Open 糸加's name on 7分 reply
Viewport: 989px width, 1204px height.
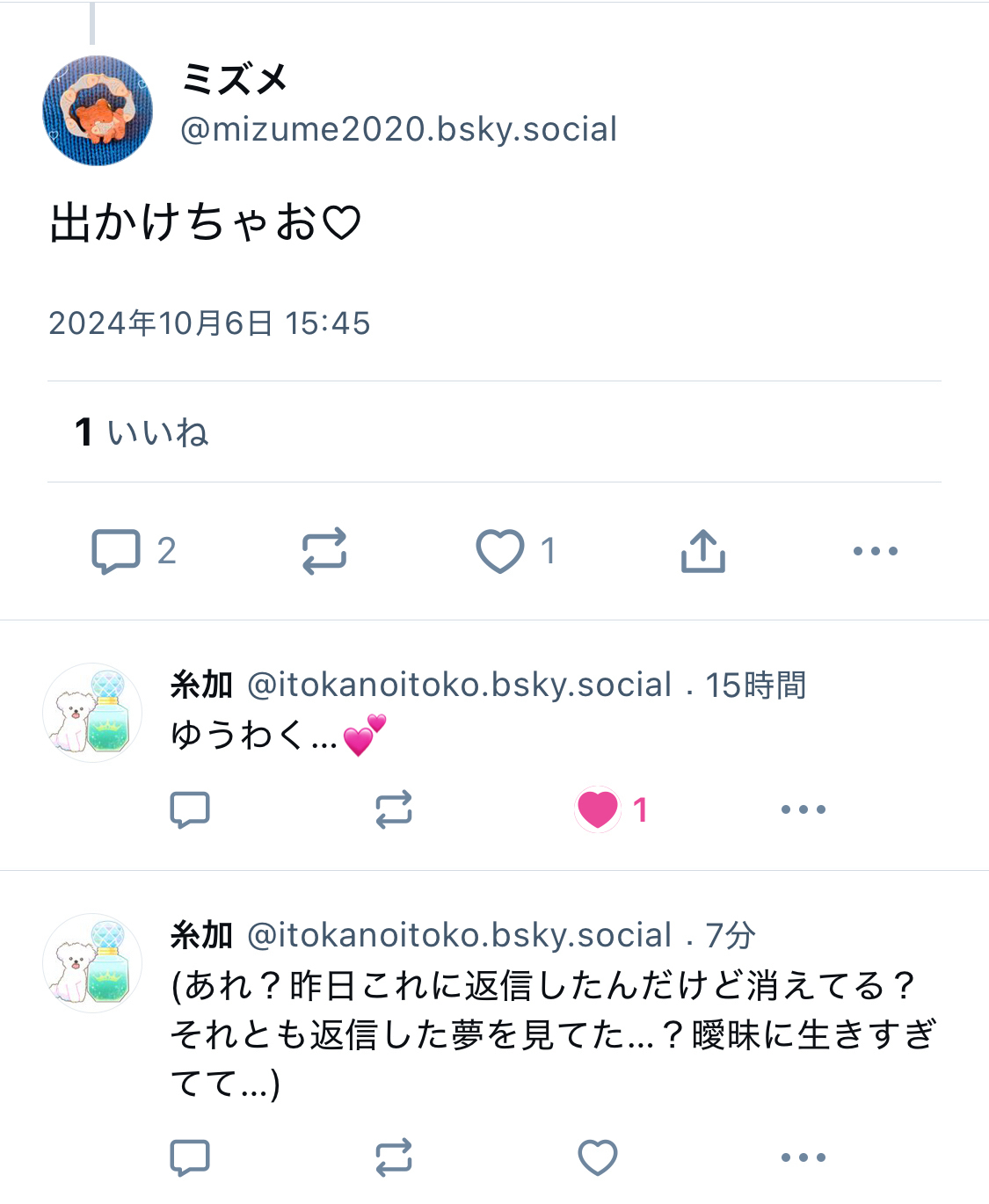[201, 935]
